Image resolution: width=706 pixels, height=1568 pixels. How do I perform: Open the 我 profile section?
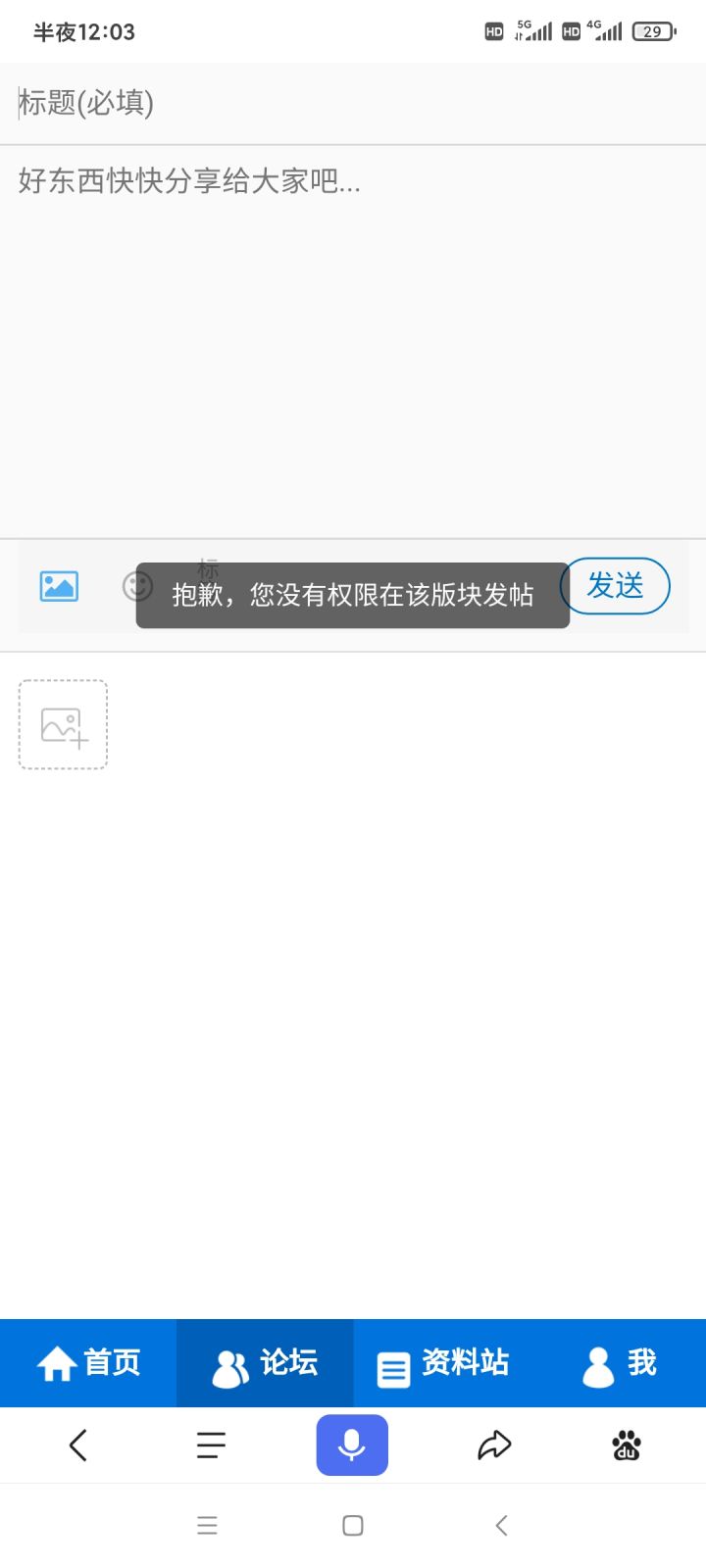click(x=618, y=1362)
